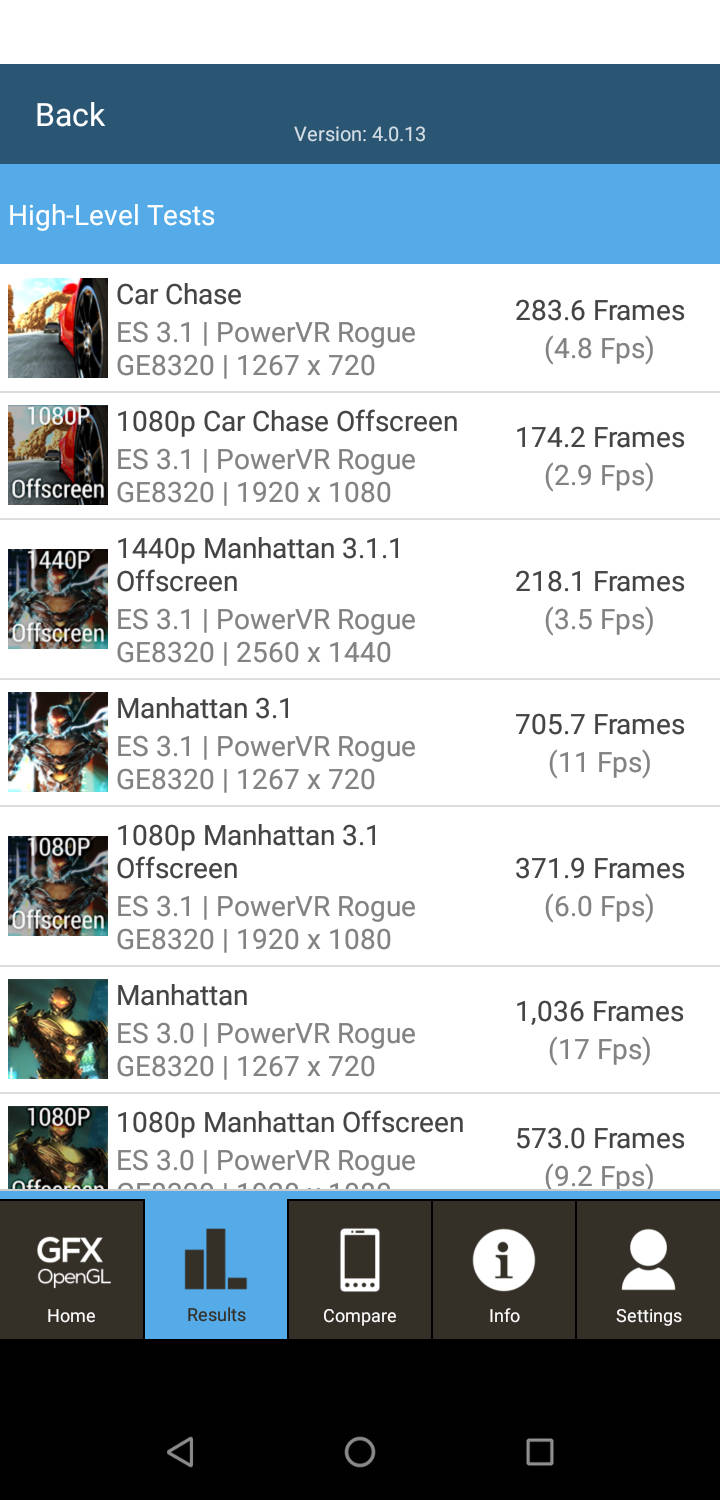This screenshot has height=1500, width=720.
Task: View Manhattan 3.1 result details
Action: (360, 743)
